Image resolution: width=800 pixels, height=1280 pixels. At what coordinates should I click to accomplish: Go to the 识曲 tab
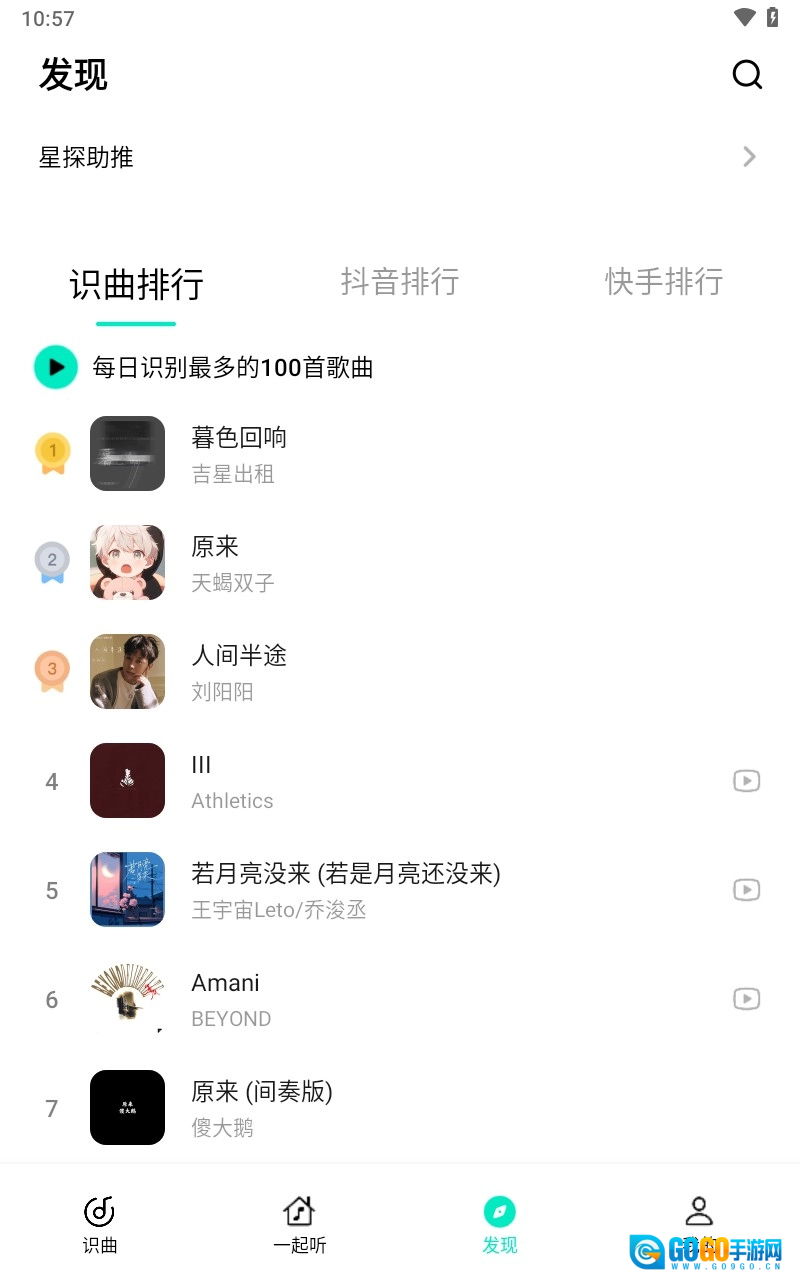click(100, 1224)
